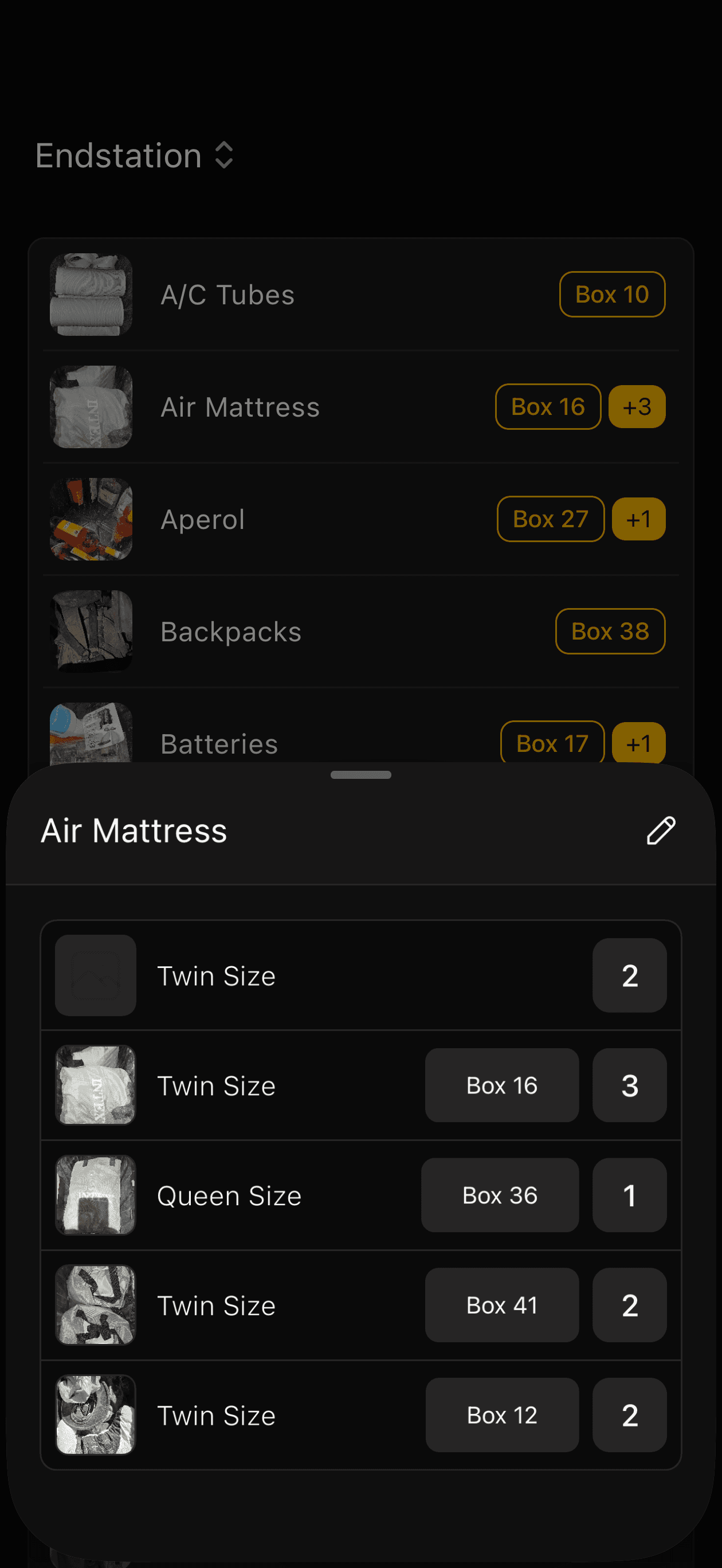
Task: Click the placeholder image icon on first Twin Size
Action: coord(95,974)
